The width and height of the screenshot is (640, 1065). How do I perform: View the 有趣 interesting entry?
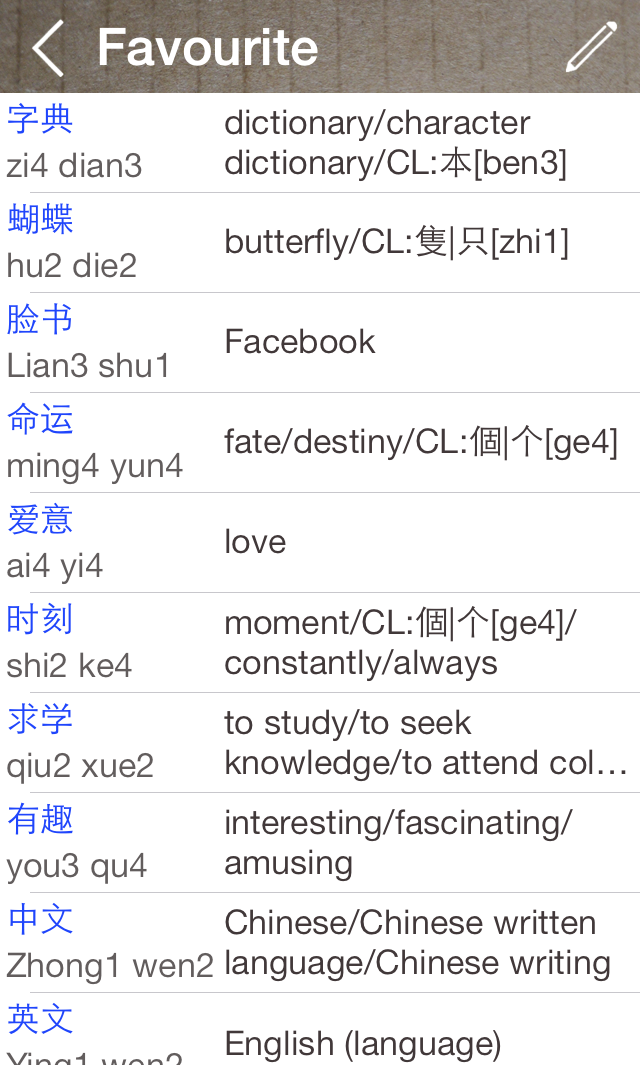pos(320,842)
